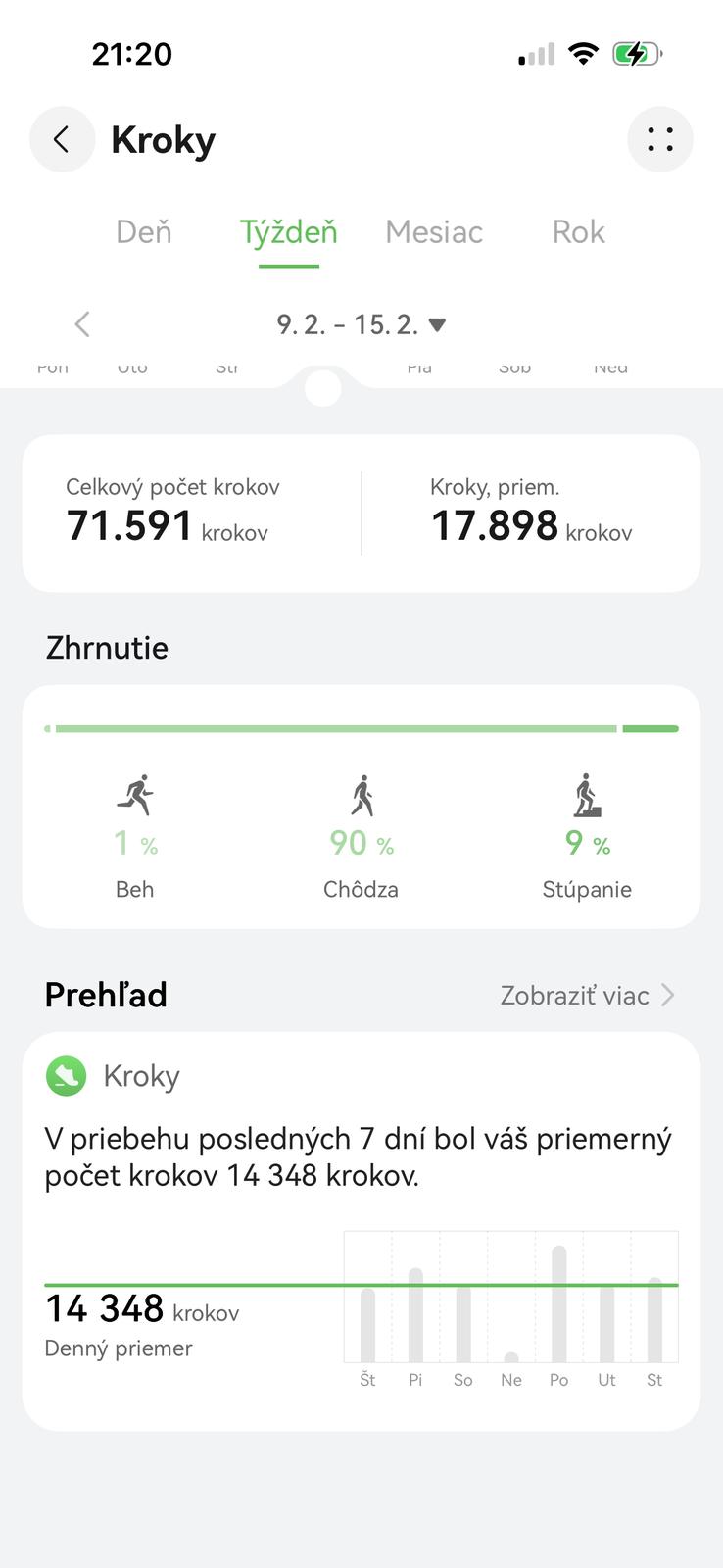This screenshot has height=1568, width=723.
Task: Switch to the Mesiac view
Action: [434, 232]
